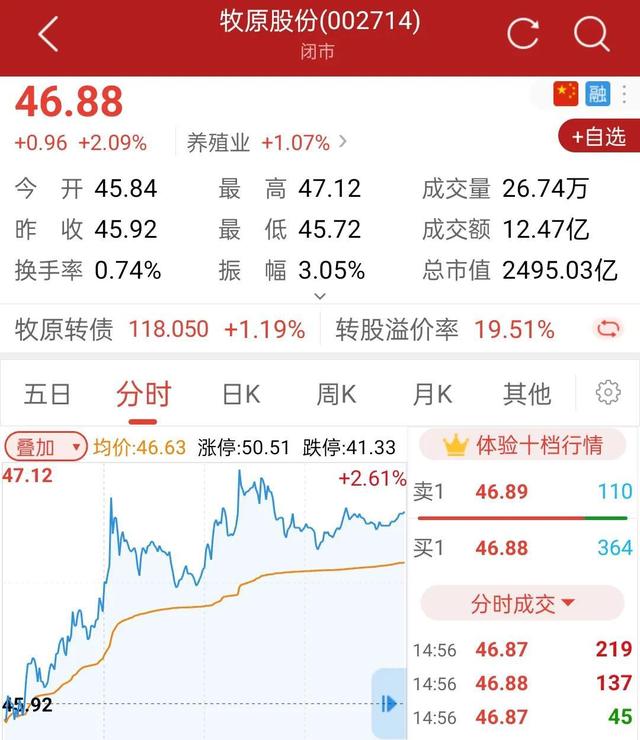Open chart settings gear icon
Screen dimensions: 640x740
click(608, 393)
